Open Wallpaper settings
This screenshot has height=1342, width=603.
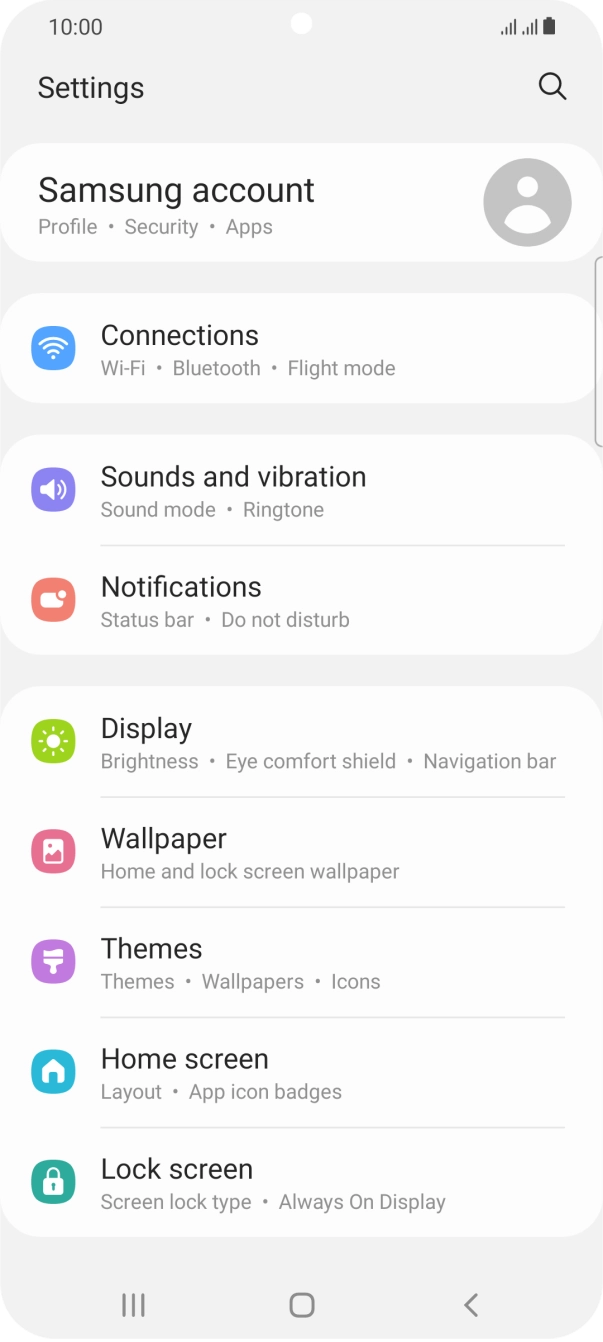[x=300, y=853]
